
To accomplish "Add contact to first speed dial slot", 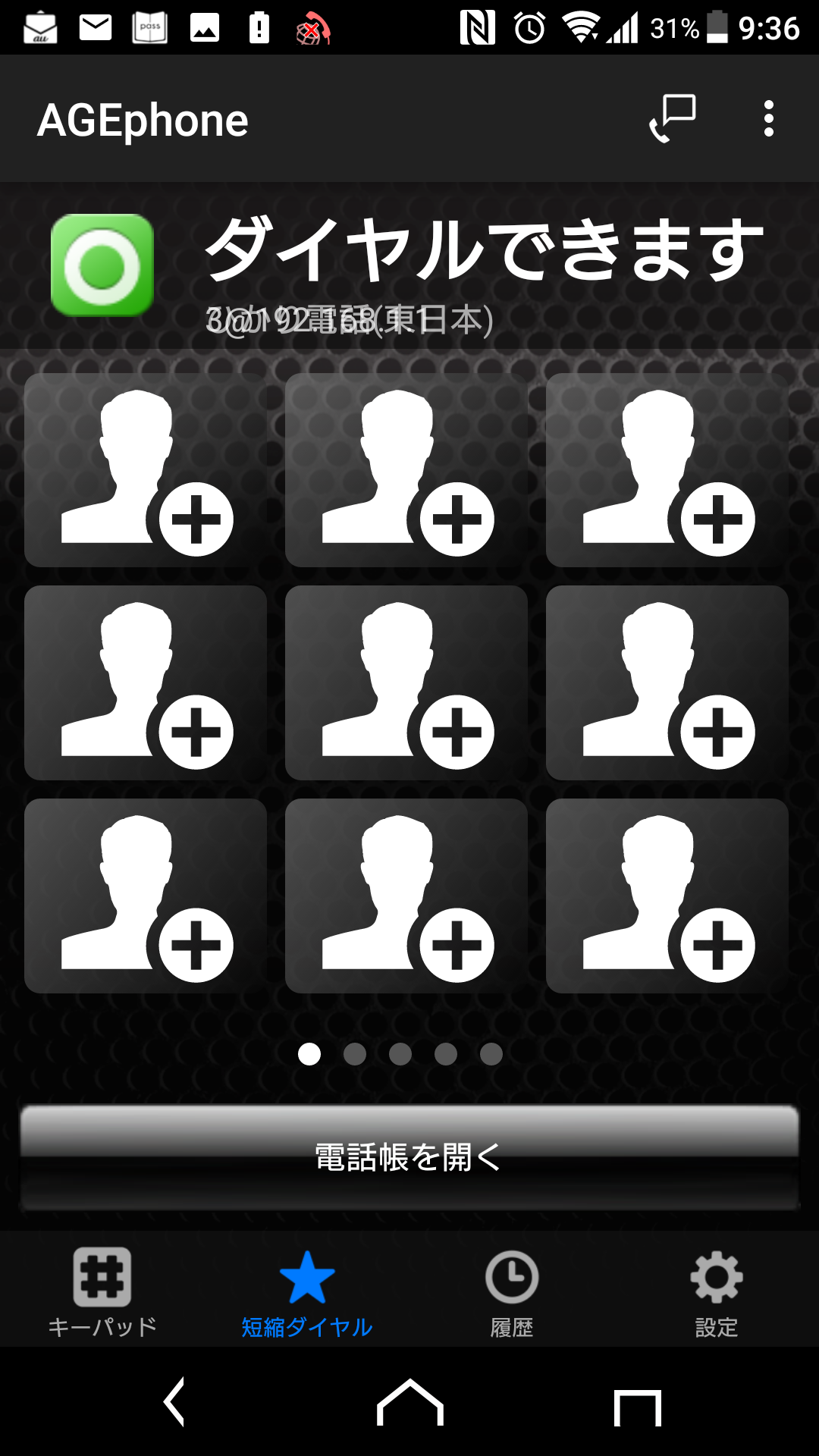I will pos(146,470).
